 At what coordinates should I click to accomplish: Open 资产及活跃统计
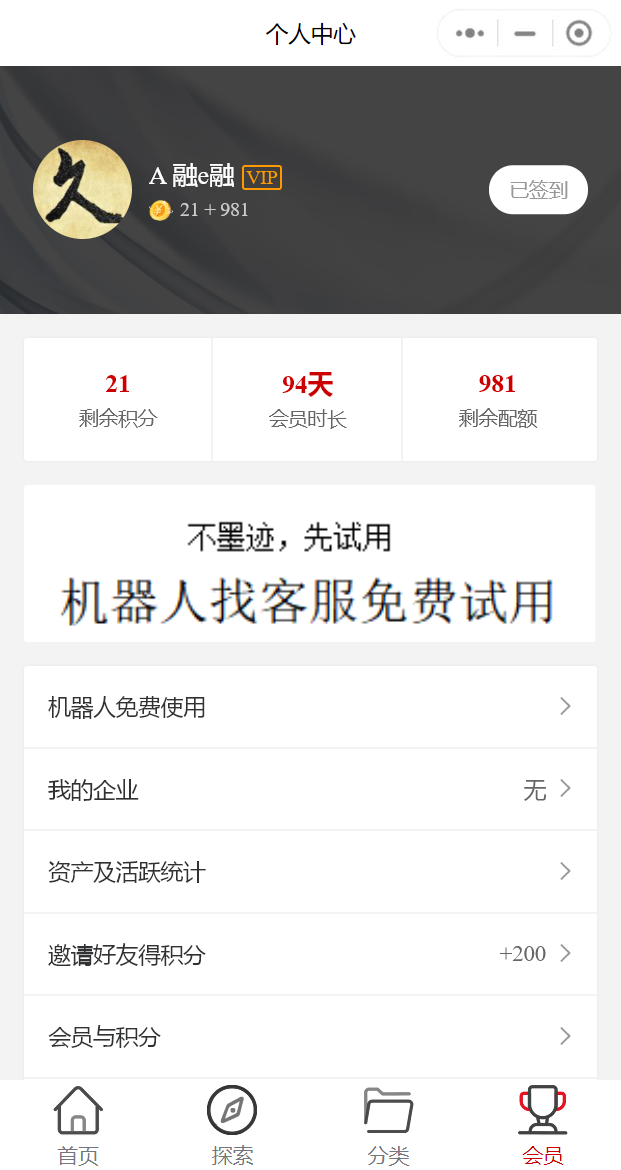(x=310, y=872)
